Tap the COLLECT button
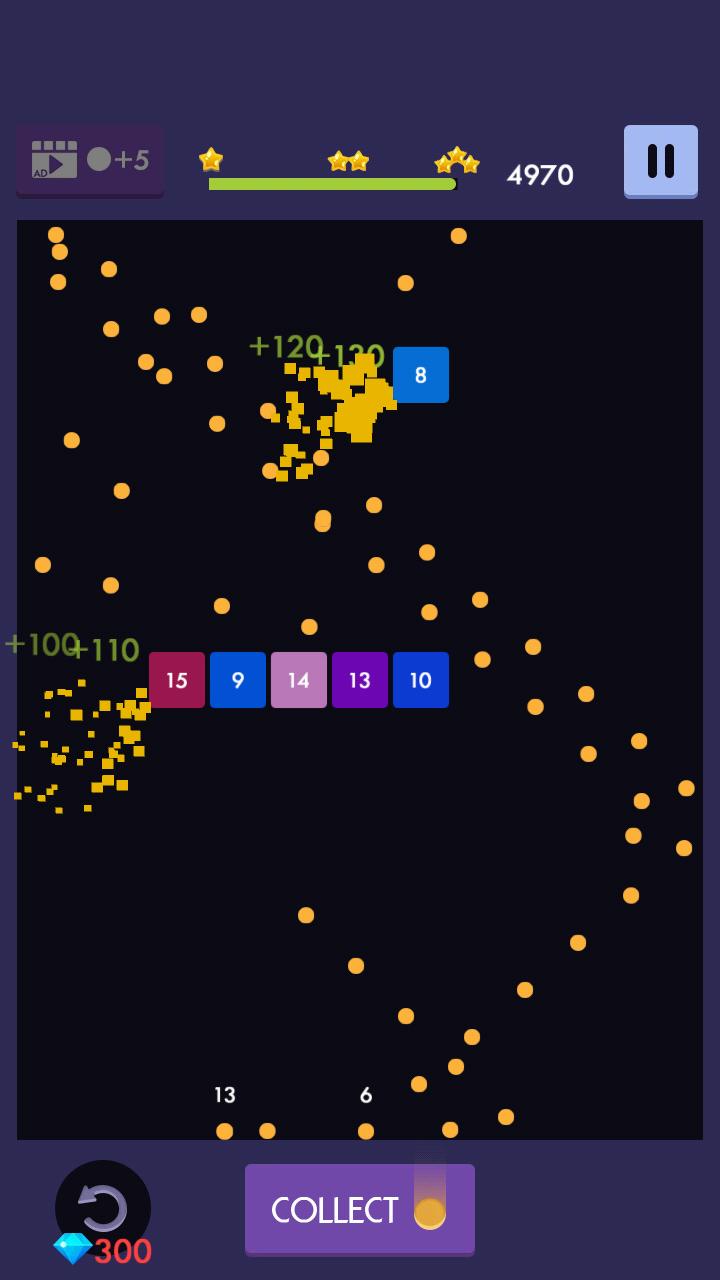720x1280 pixels. point(360,1209)
